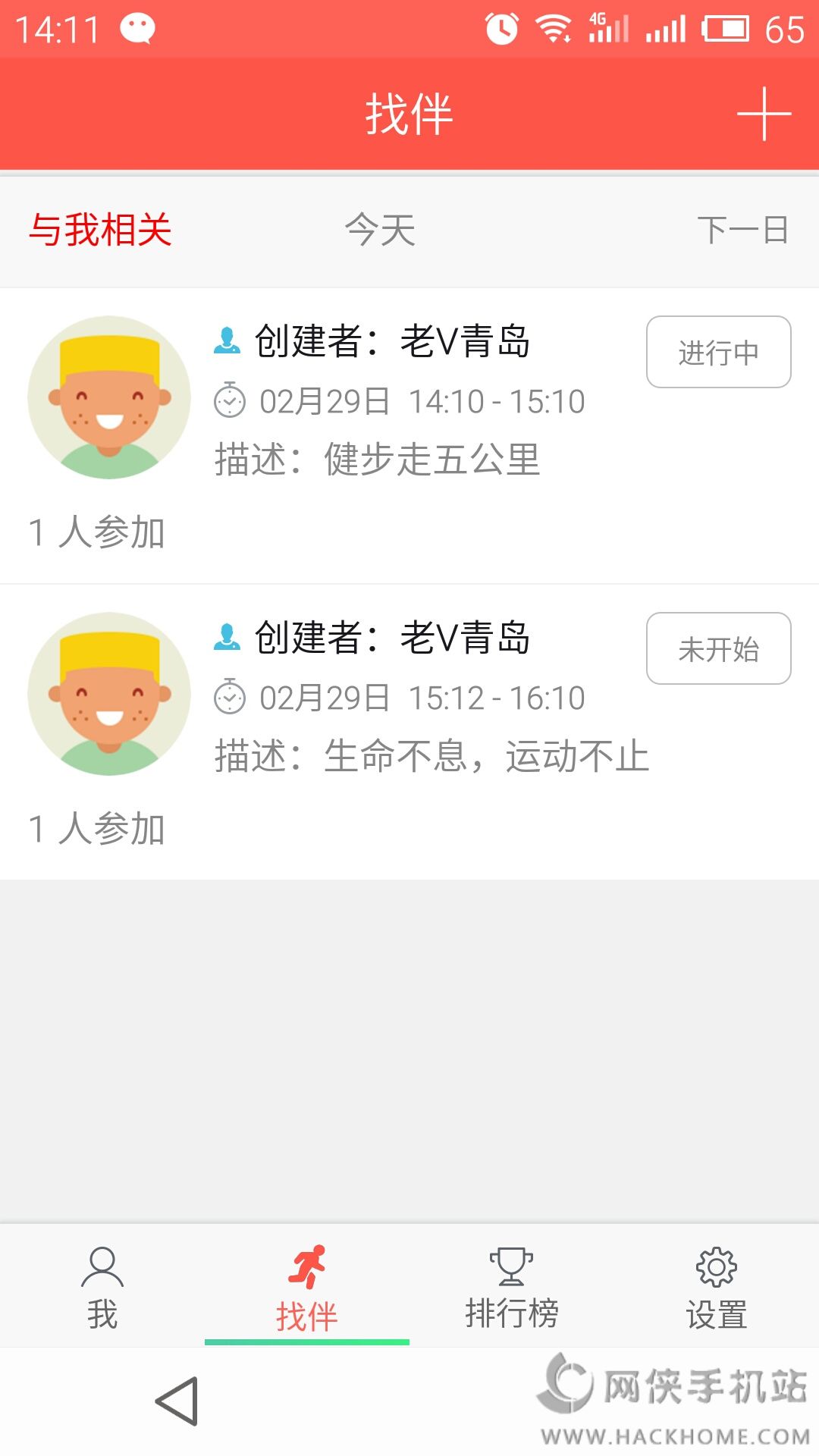The height and width of the screenshot is (1456, 819).
Task: Tap the 进行中 status button
Action: (718, 352)
